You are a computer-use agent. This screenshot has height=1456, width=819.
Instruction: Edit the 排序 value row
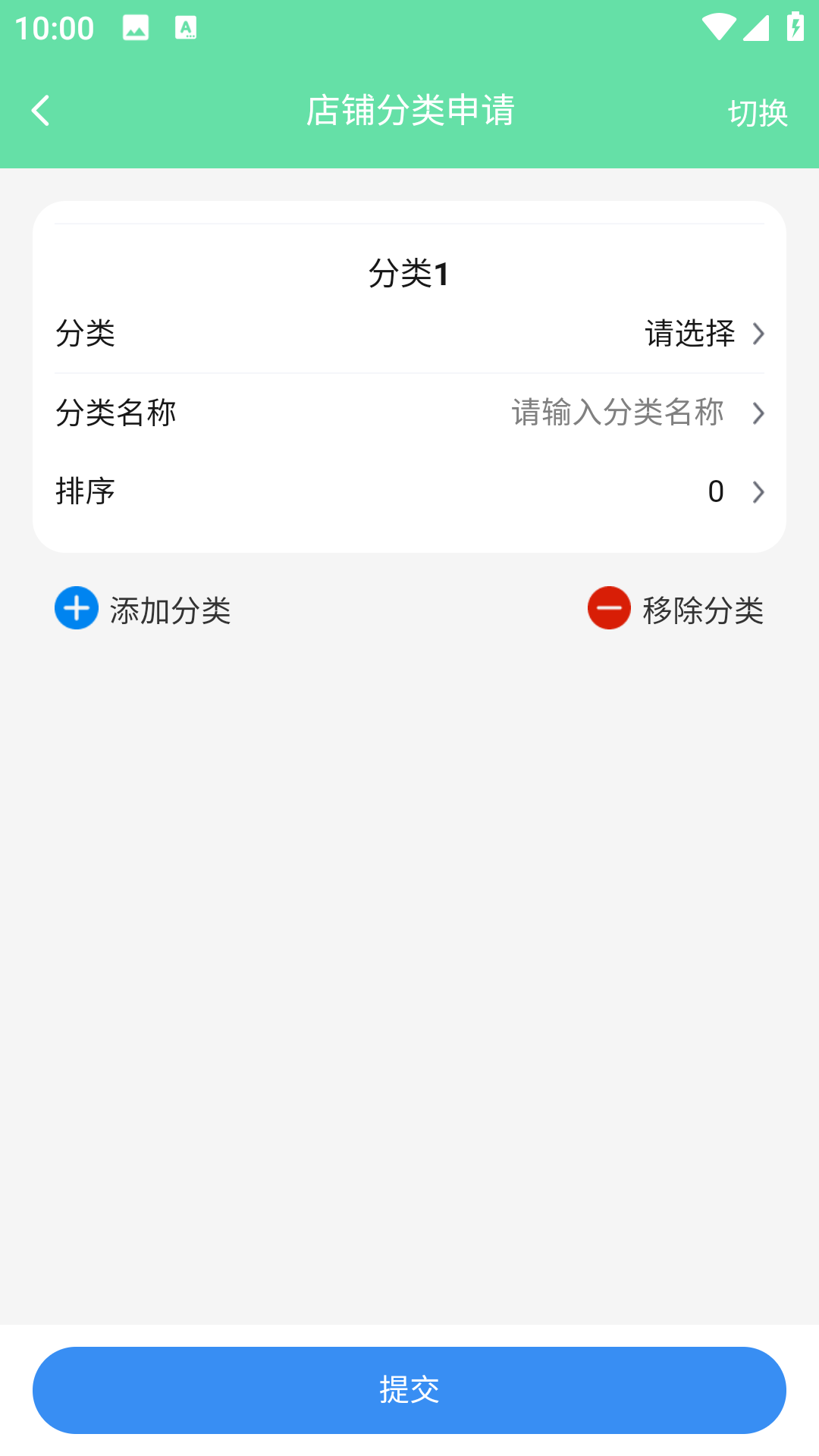point(409,491)
